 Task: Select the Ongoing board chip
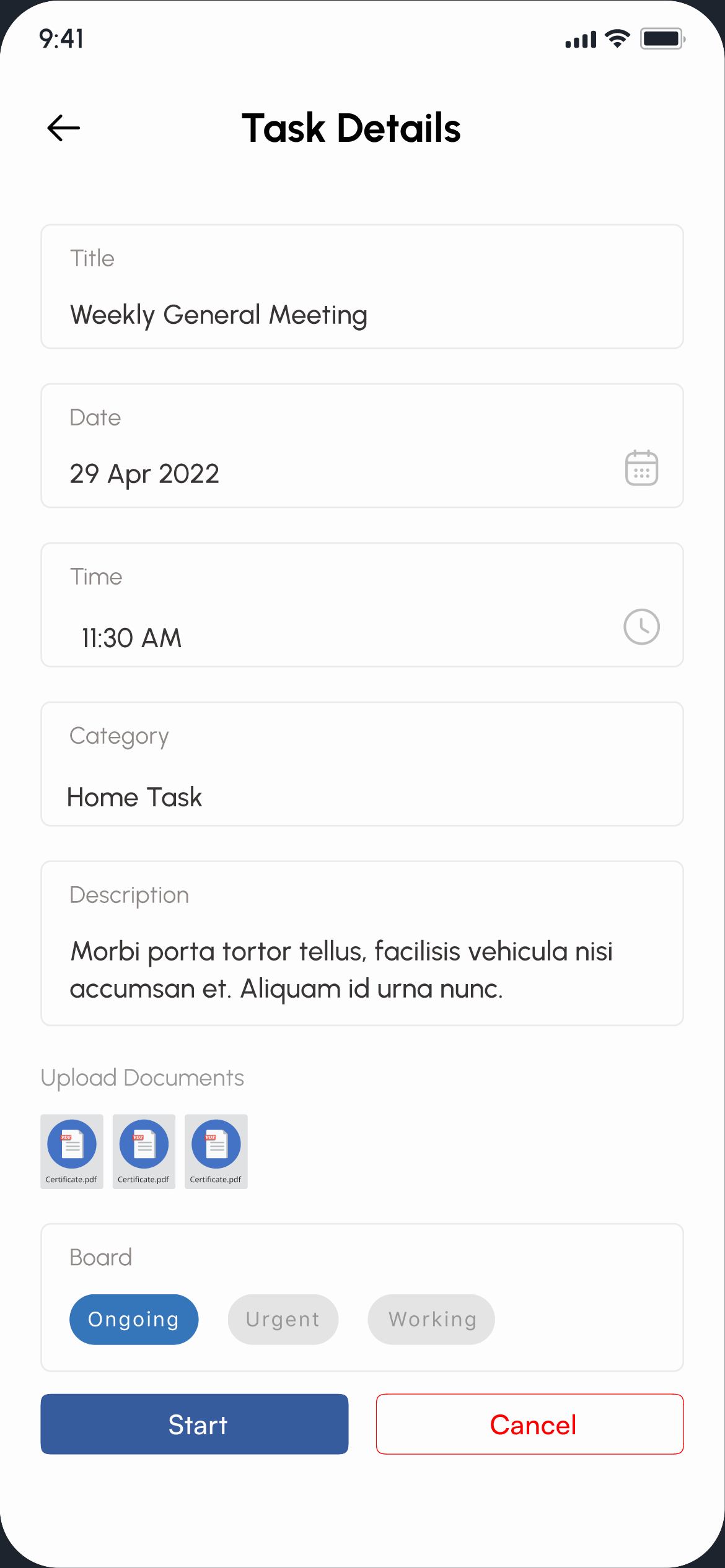click(x=134, y=1319)
